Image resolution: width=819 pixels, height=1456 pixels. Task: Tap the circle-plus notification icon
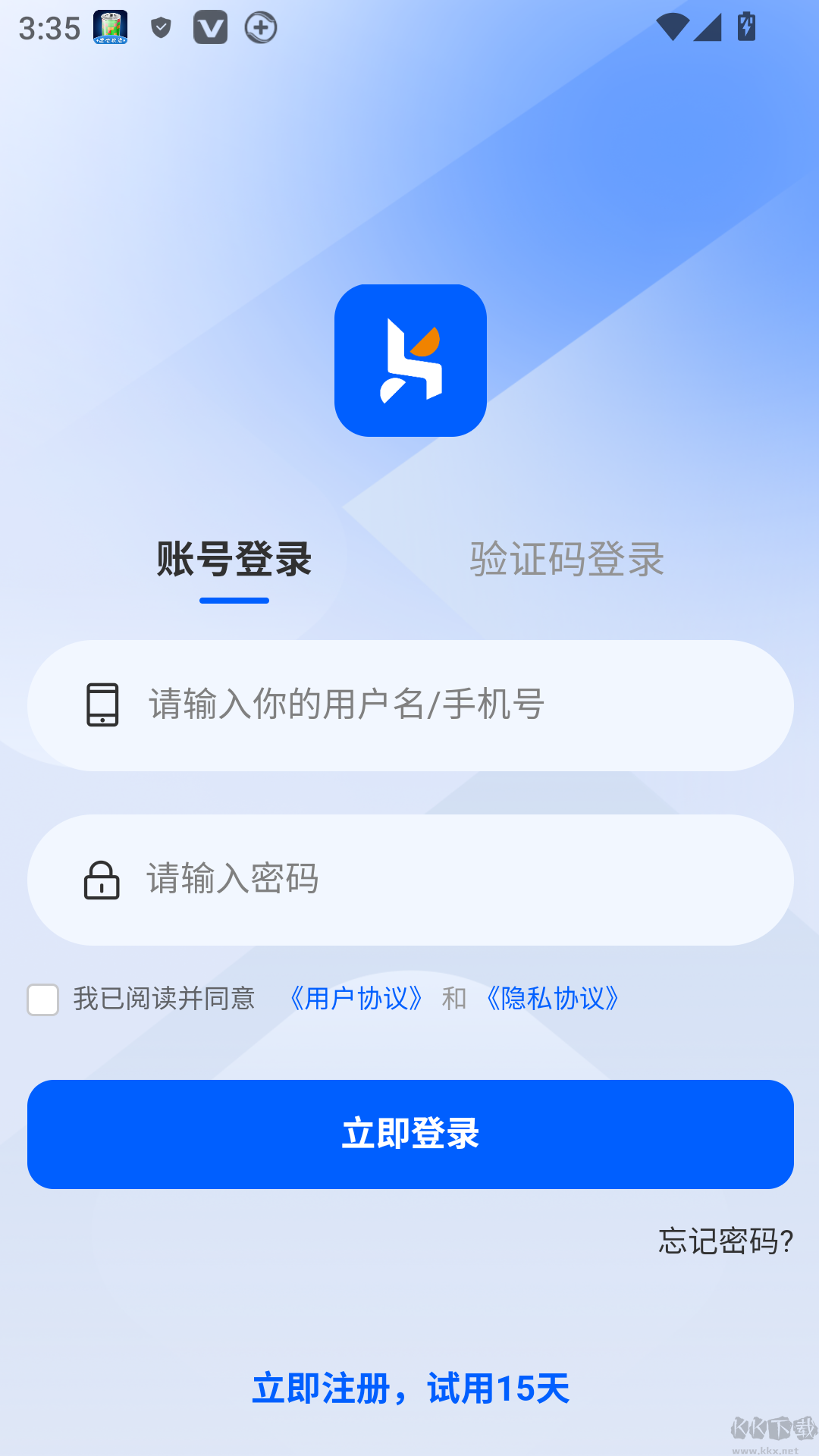click(260, 28)
